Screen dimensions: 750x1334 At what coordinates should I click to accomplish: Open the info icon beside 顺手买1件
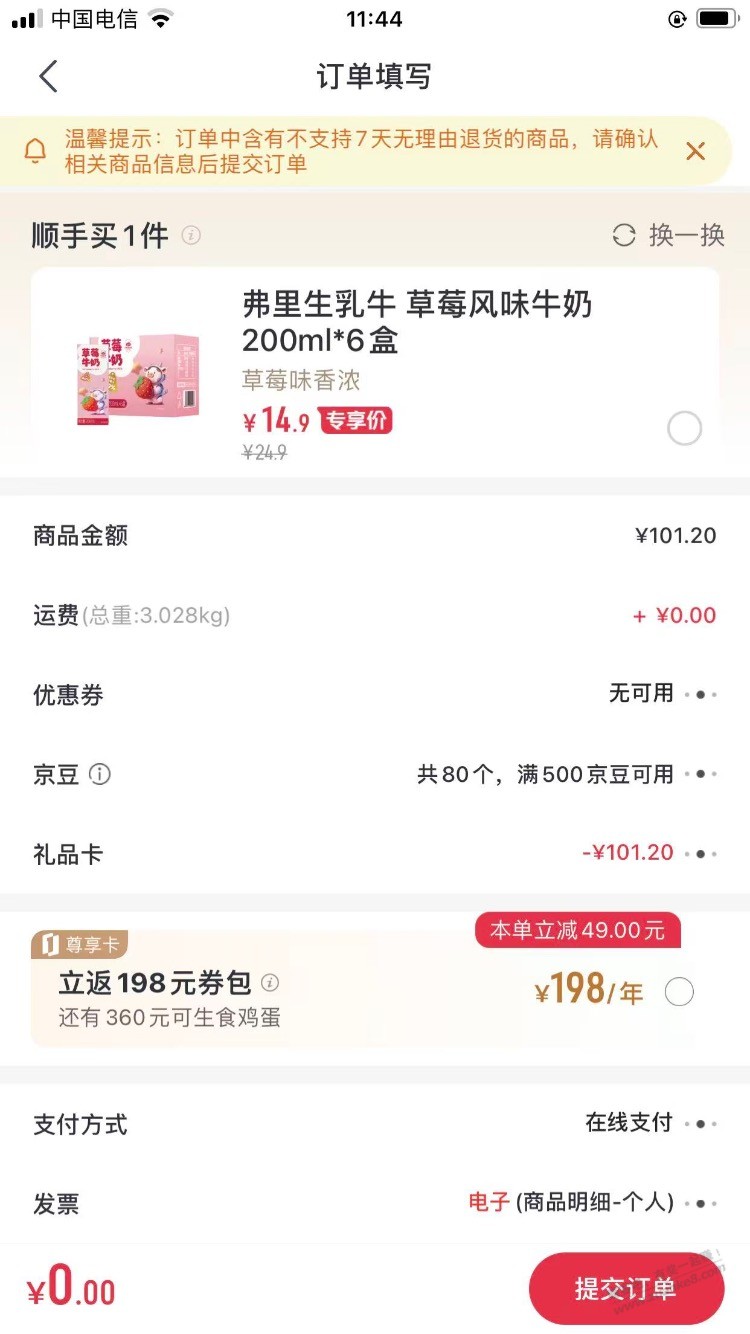pyautogui.click(x=191, y=235)
